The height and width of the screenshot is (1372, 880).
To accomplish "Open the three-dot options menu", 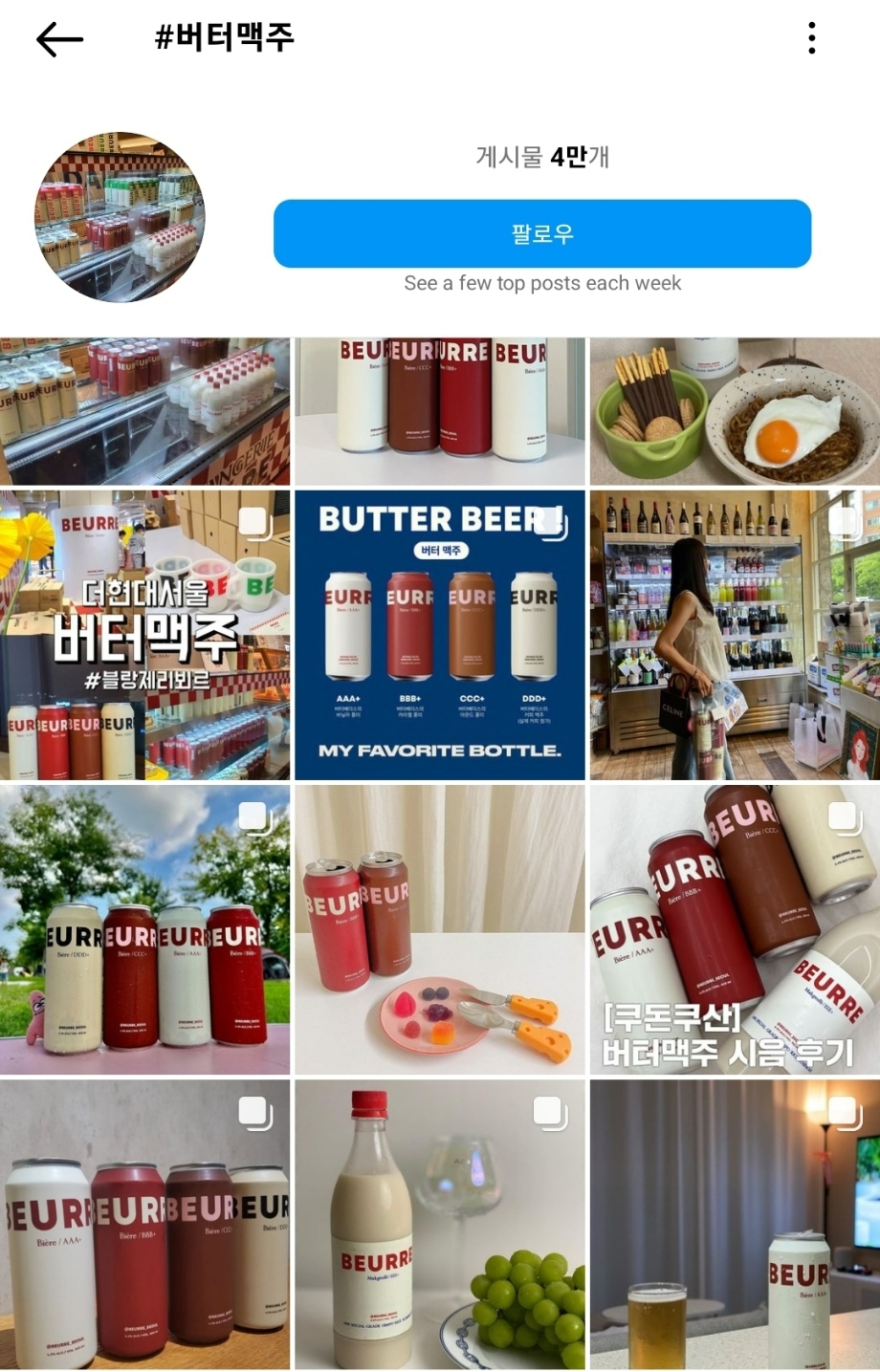I will (809, 40).
